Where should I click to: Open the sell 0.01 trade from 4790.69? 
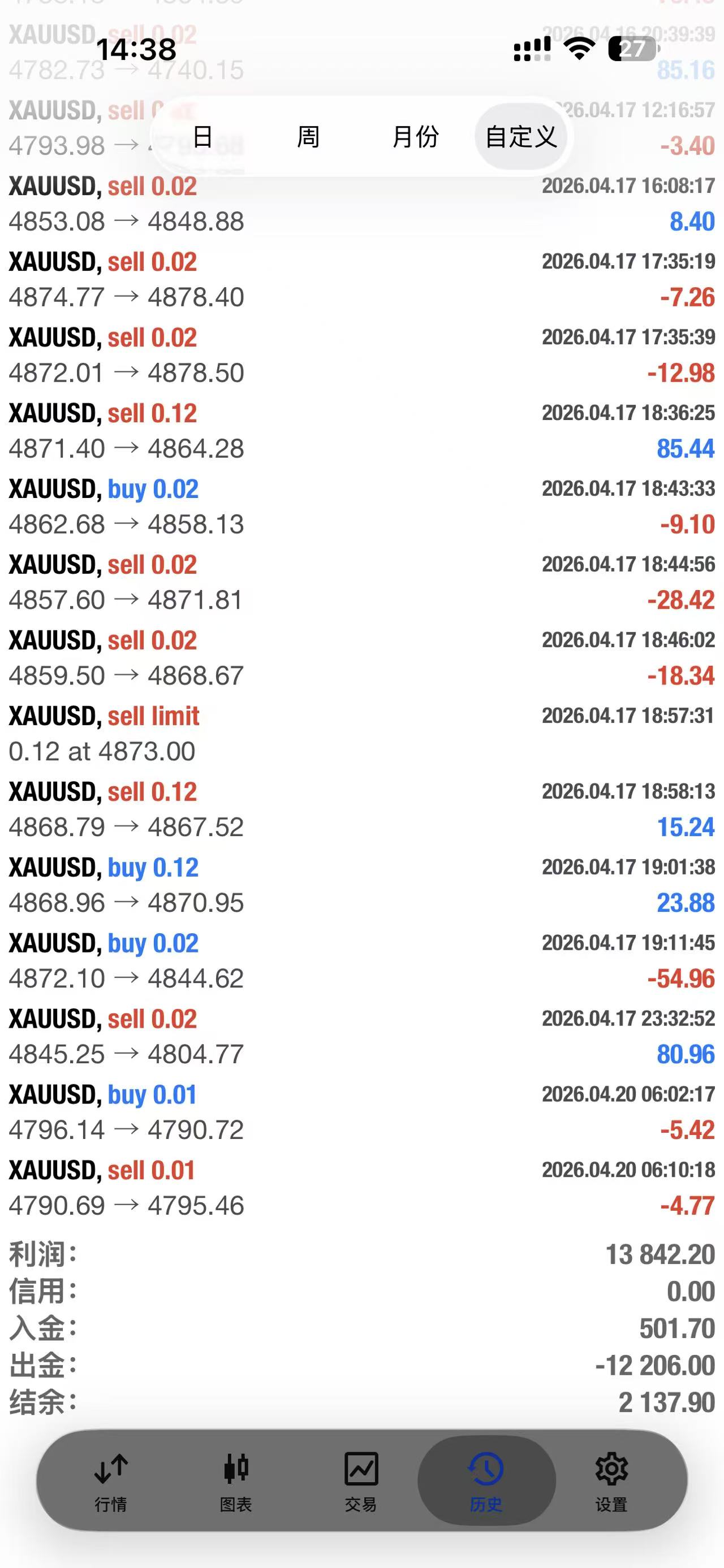point(361,1188)
